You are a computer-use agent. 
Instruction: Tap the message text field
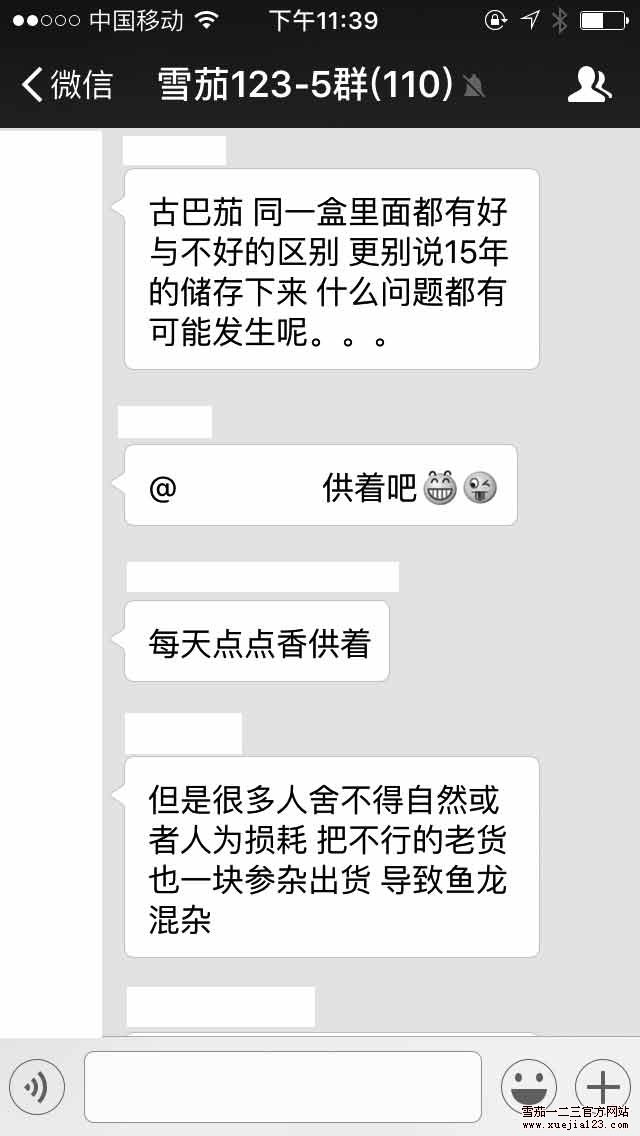(282, 1086)
